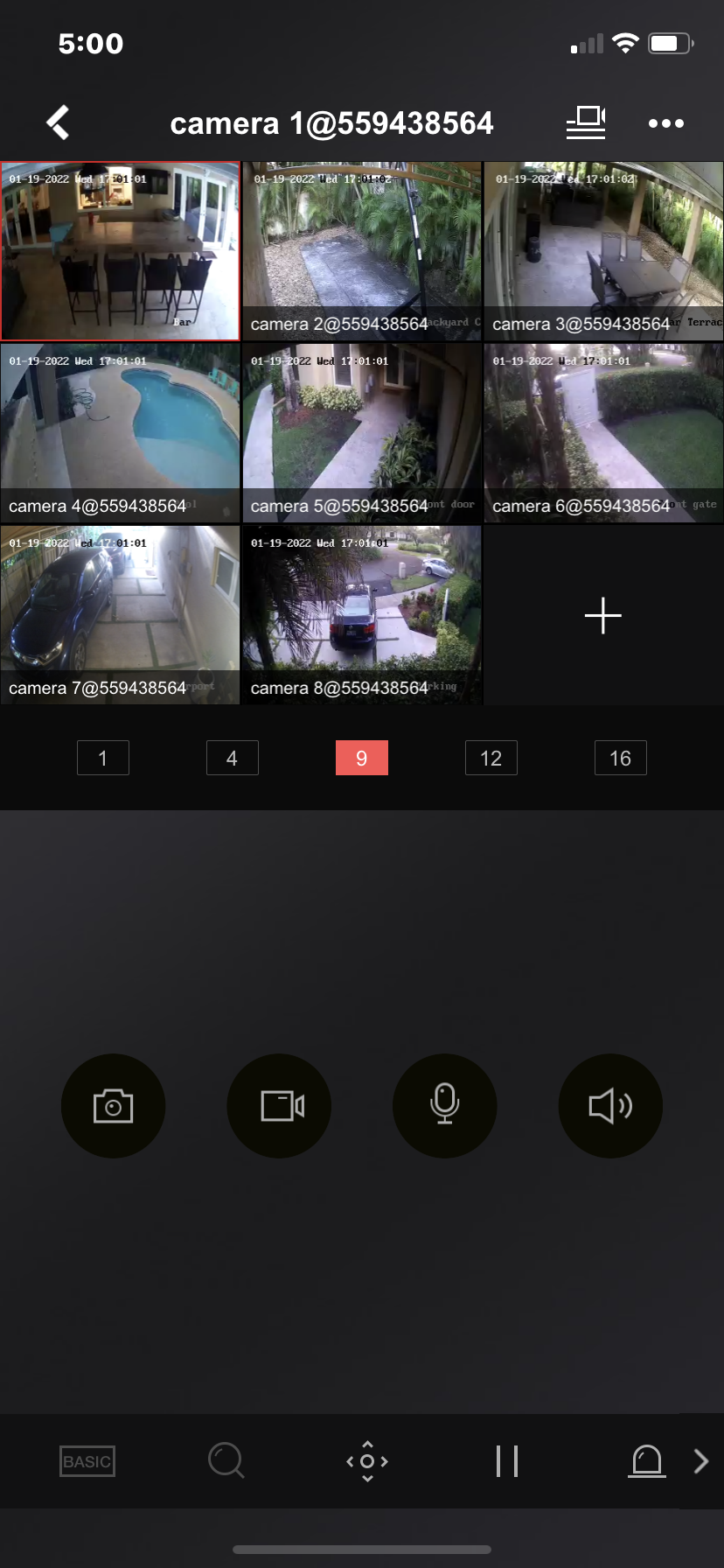Take a snapshot with the camera icon
This screenshot has height=1568, width=724.
[x=113, y=1106]
